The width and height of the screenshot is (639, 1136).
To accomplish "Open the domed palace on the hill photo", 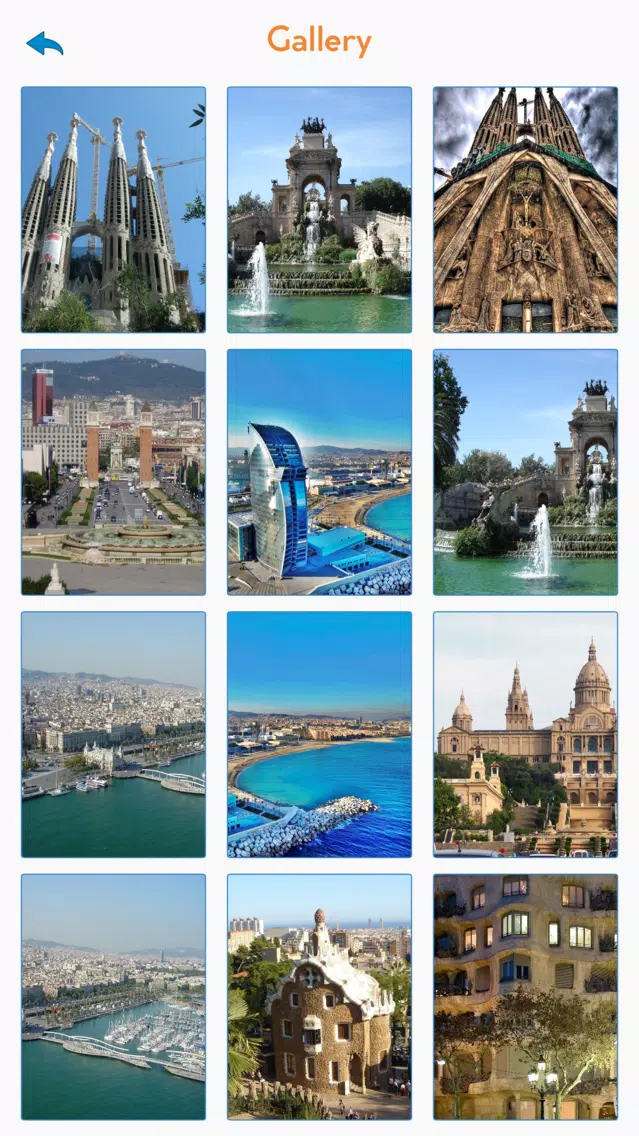I will click(525, 734).
